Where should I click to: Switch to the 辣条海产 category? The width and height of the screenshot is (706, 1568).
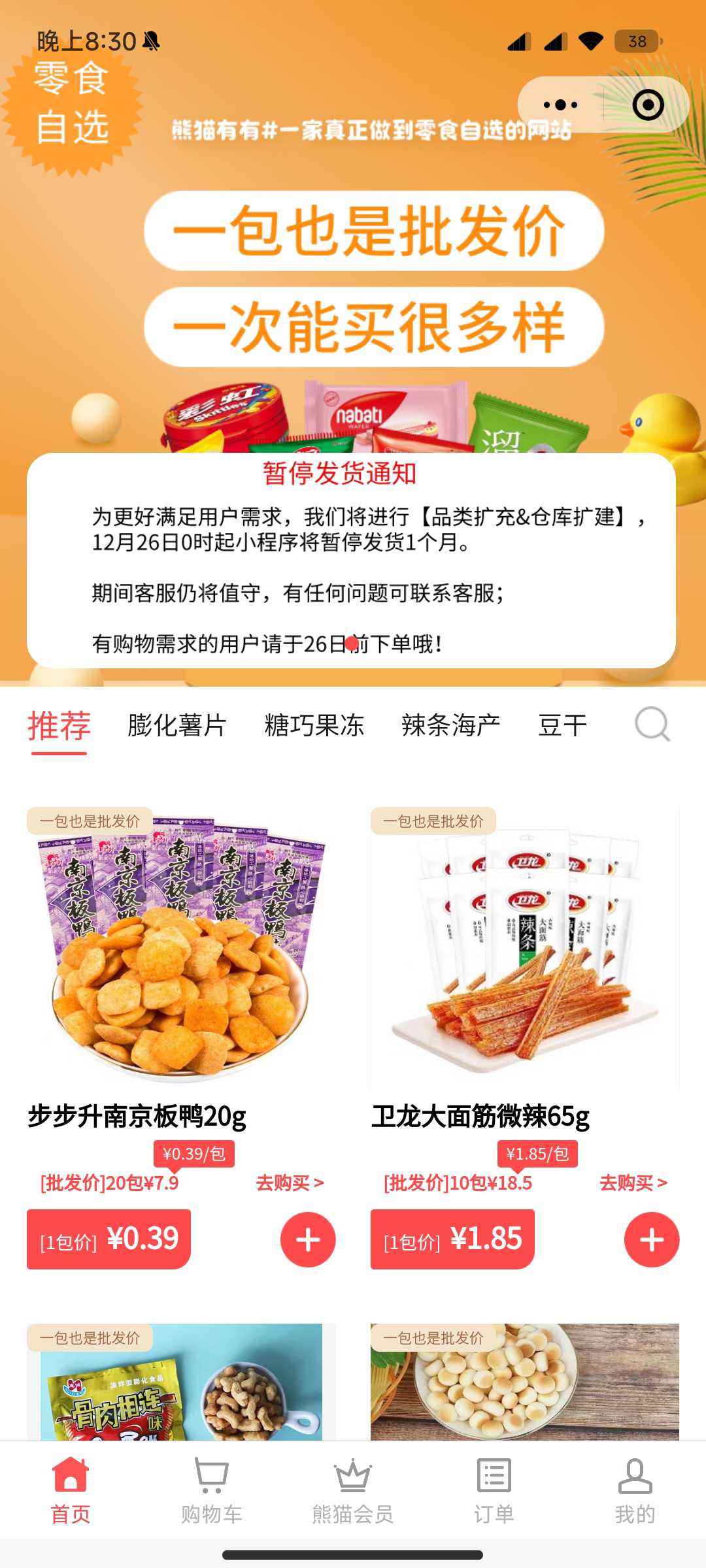coord(450,726)
